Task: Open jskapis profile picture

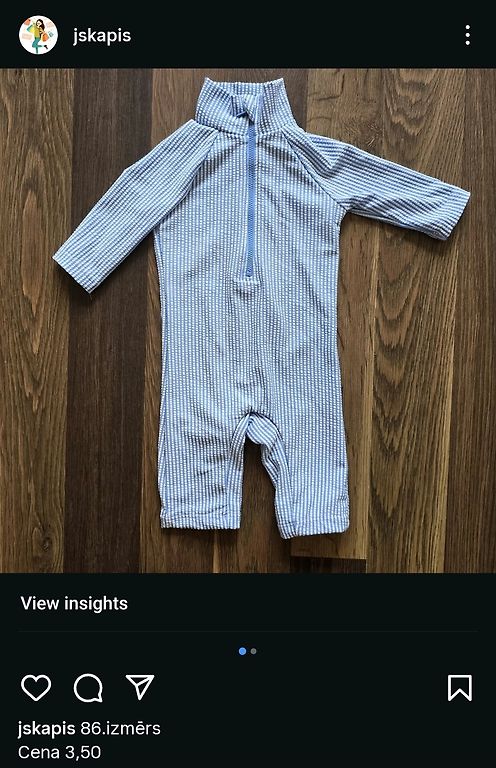Action: (38, 35)
